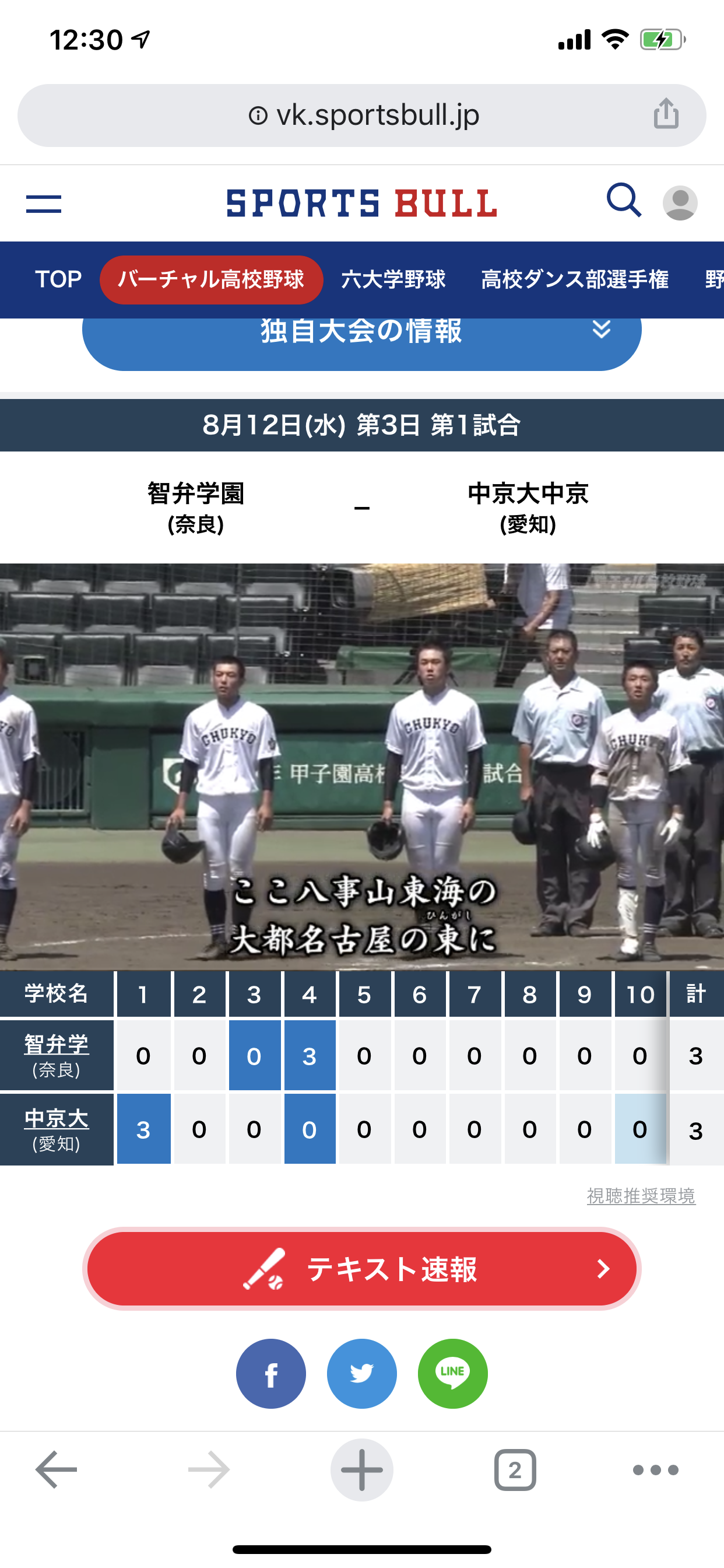
Task: Open the 智弁学 school link in scoreboard
Action: tap(56, 1045)
